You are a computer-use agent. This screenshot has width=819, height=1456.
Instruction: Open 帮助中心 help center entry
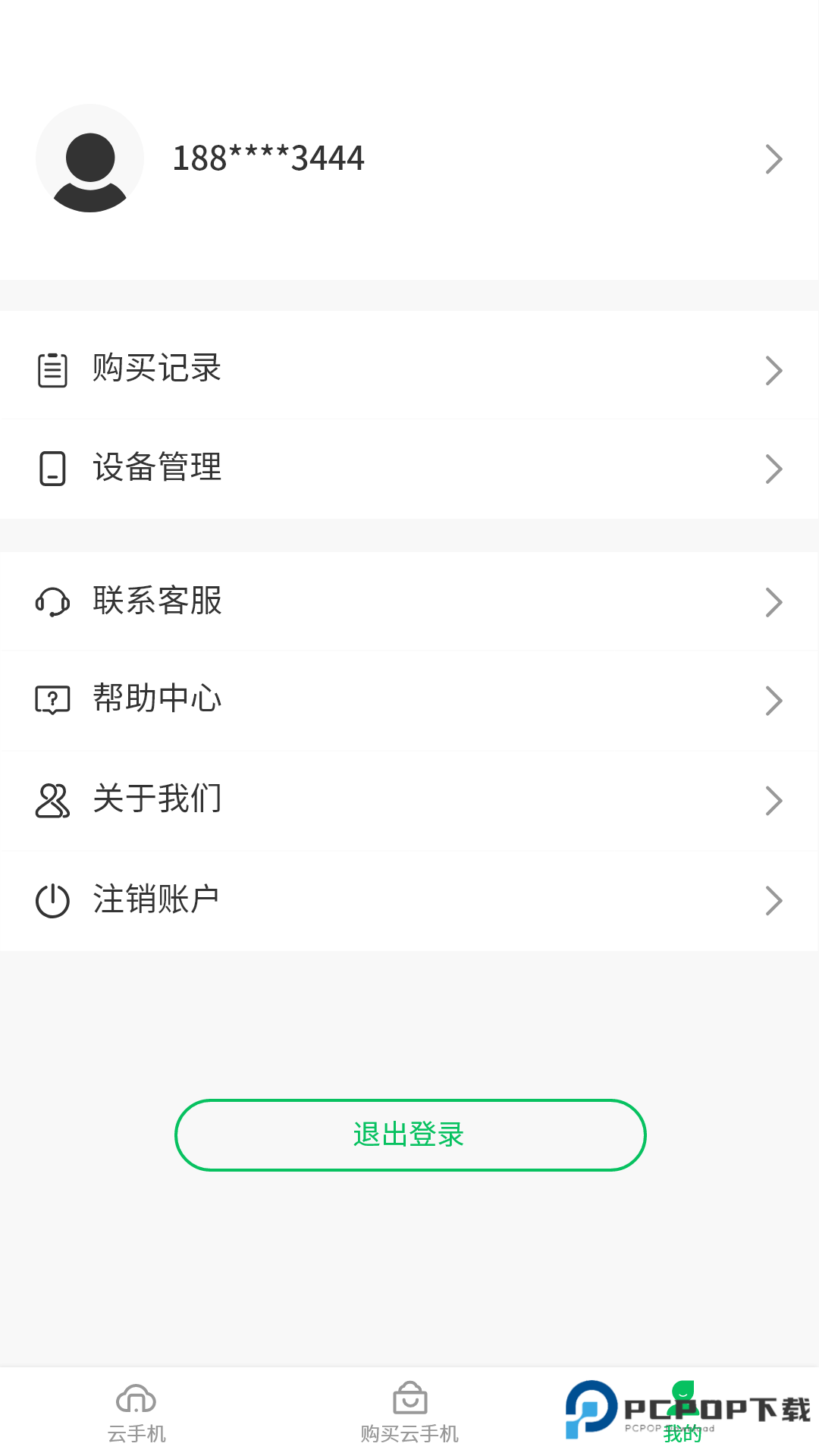click(x=156, y=700)
